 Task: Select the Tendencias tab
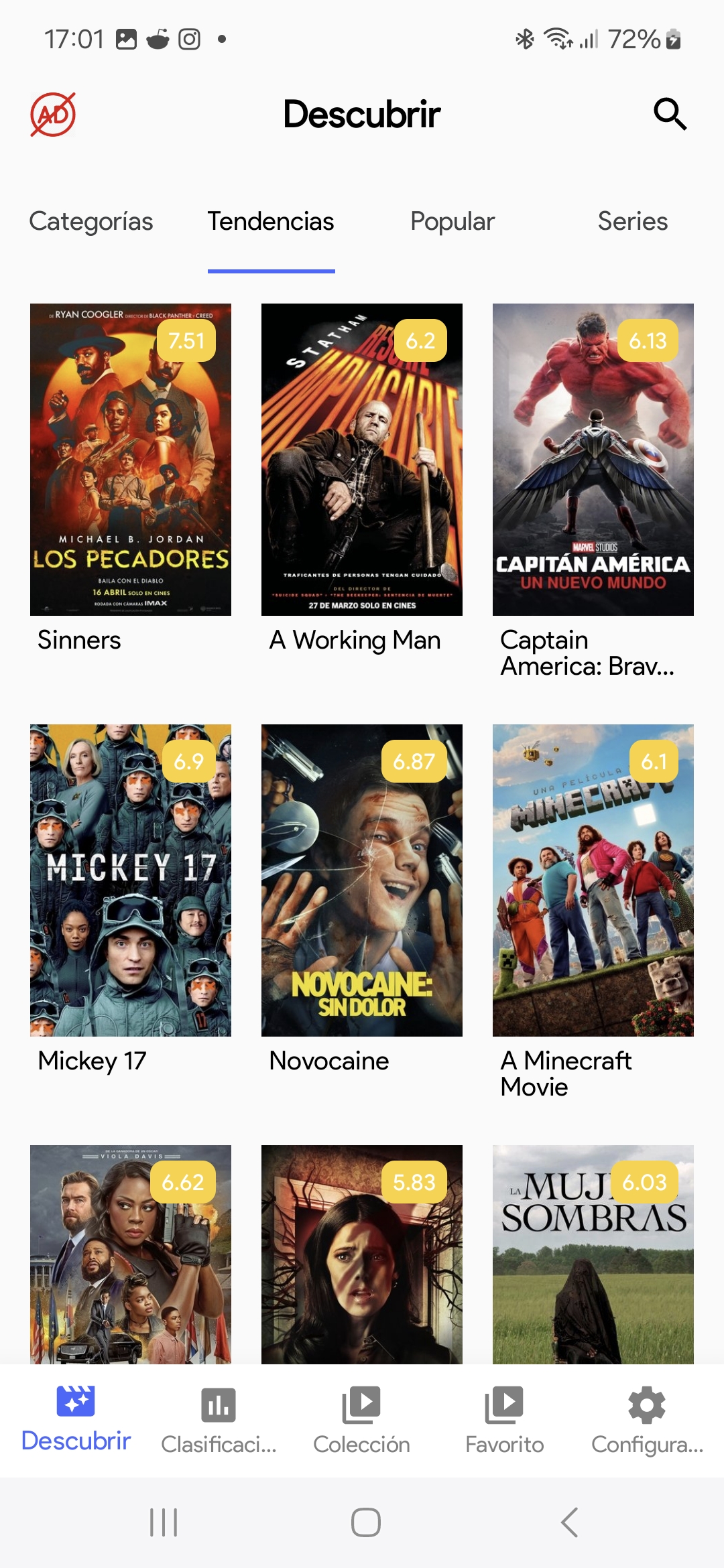271,222
